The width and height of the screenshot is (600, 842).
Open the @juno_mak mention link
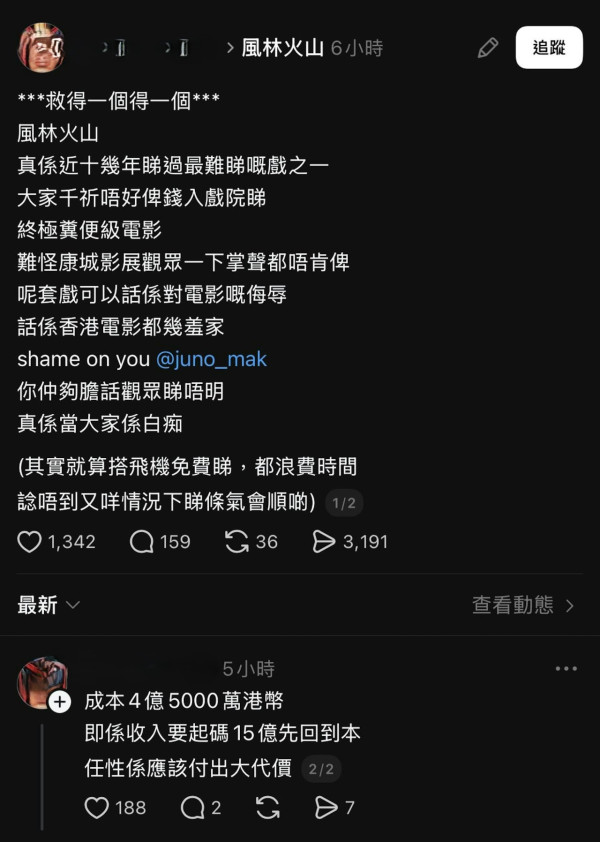click(x=211, y=358)
